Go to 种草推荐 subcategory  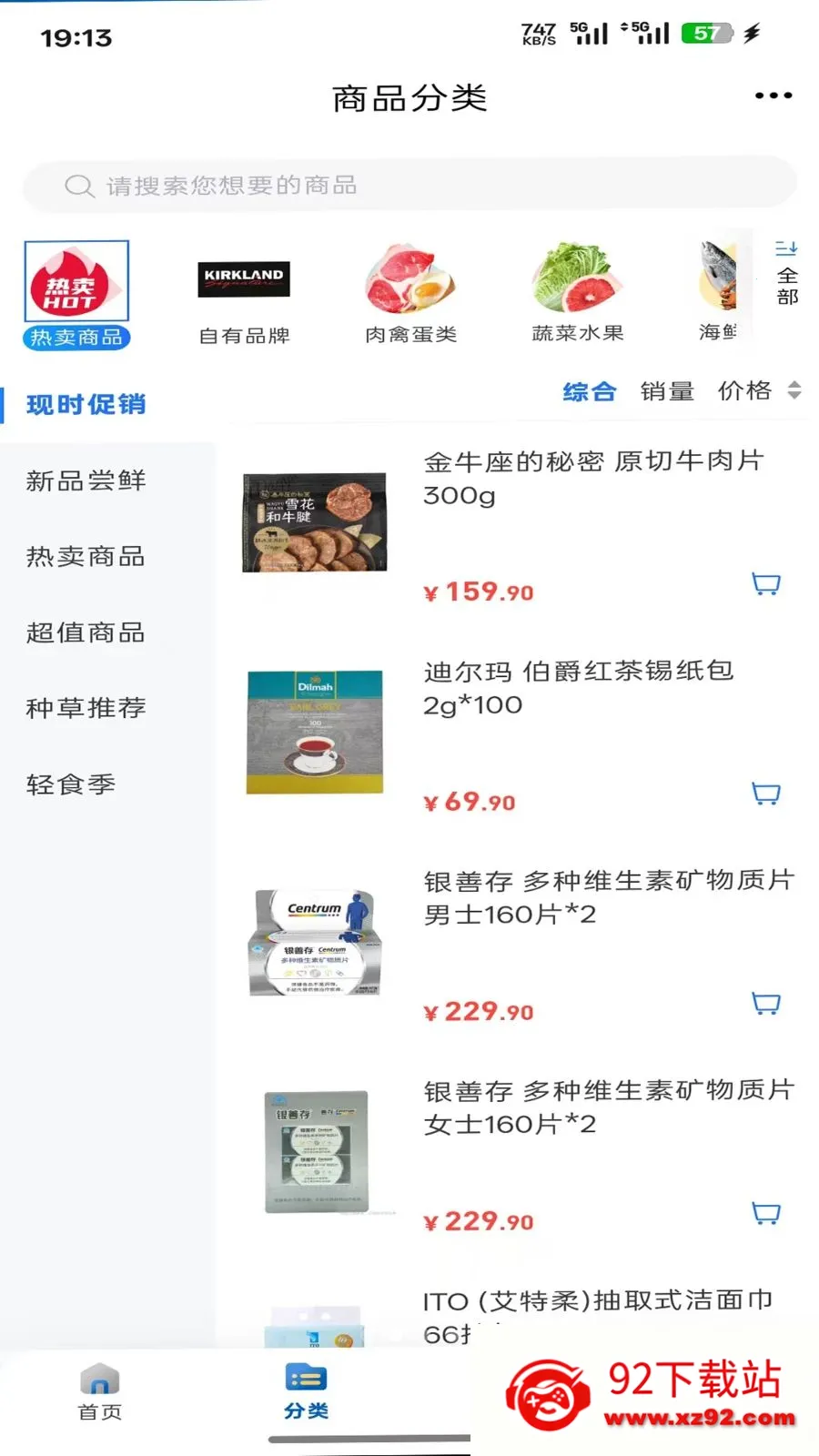pyautogui.click(x=86, y=708)
